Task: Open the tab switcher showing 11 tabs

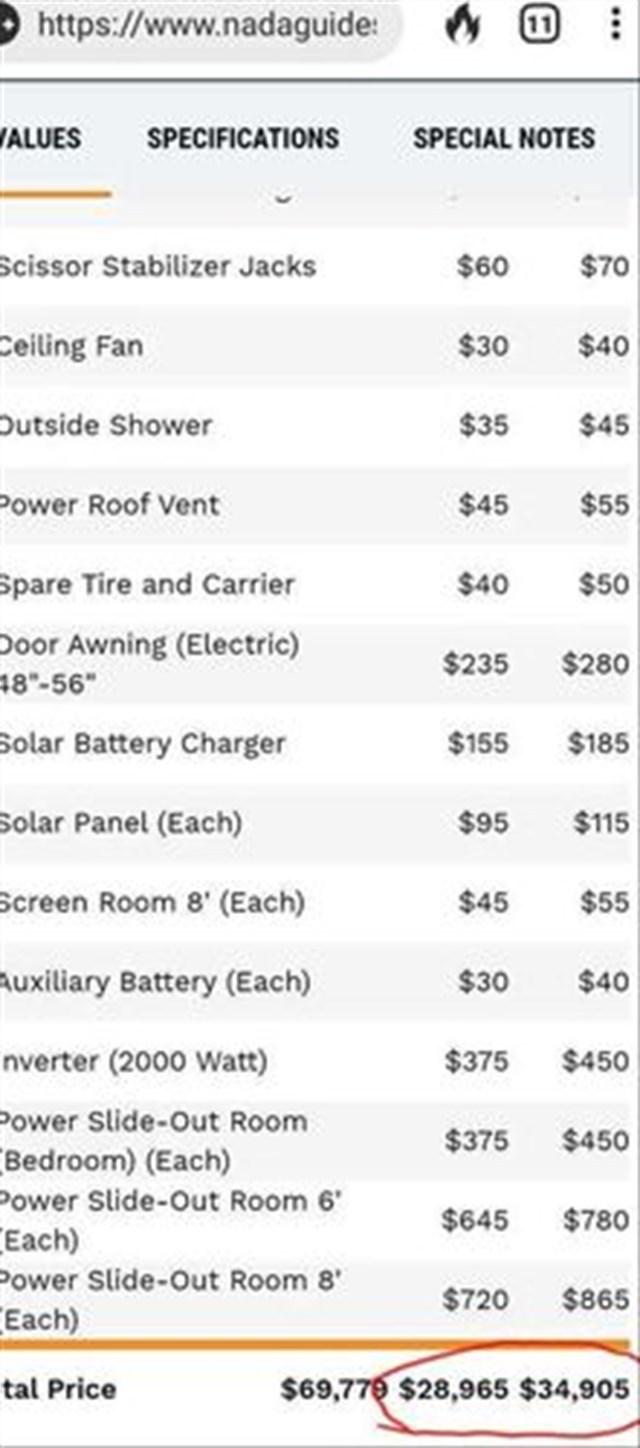Action: [539, 27]
